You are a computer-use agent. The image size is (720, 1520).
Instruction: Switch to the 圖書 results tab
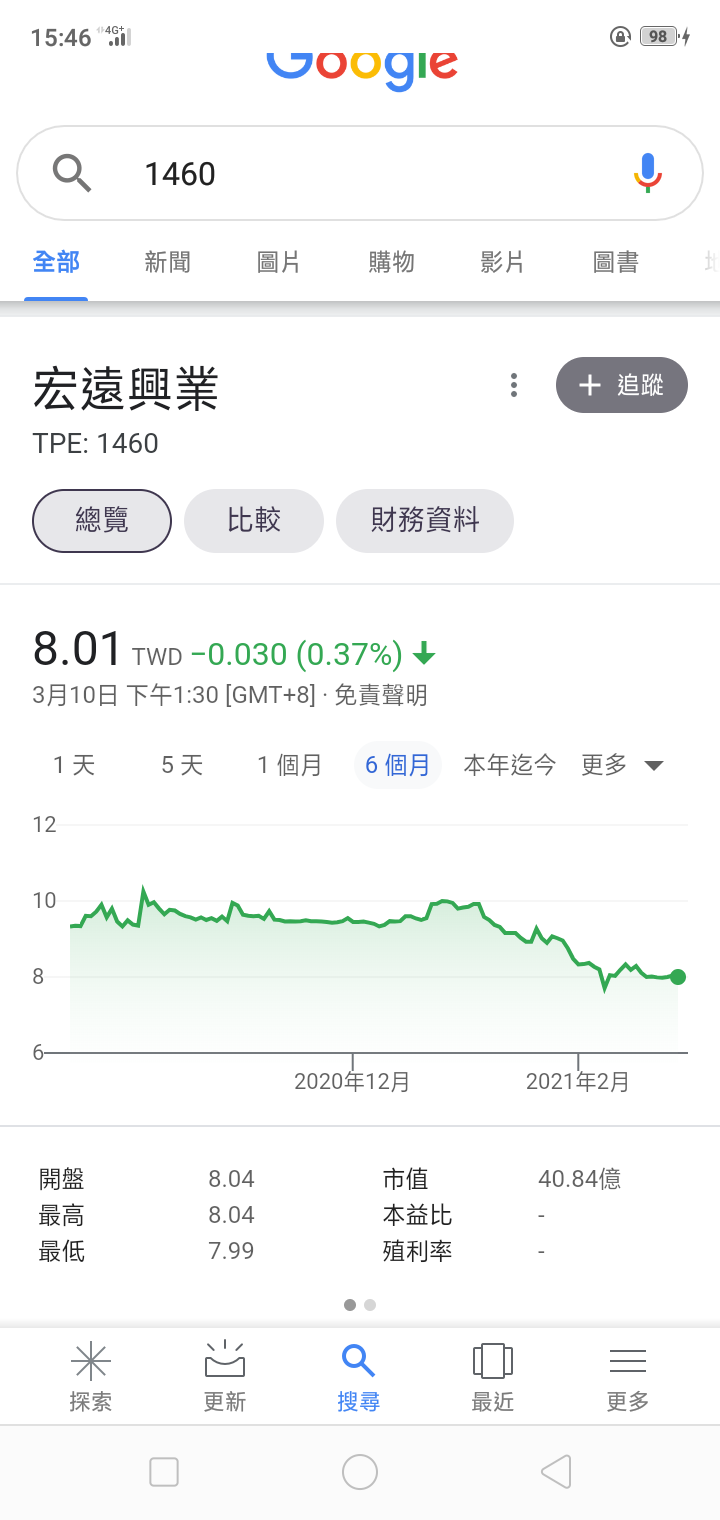615,262
